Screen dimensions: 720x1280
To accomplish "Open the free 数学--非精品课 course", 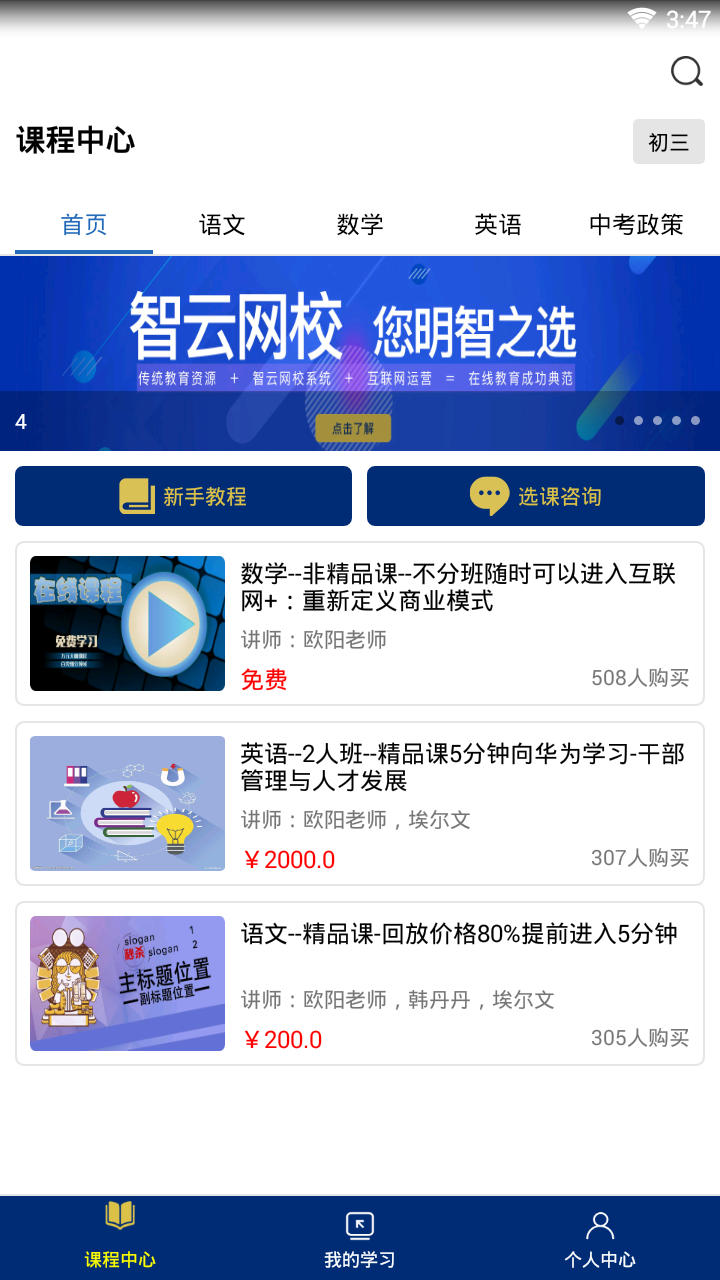I will pos(360,623).
